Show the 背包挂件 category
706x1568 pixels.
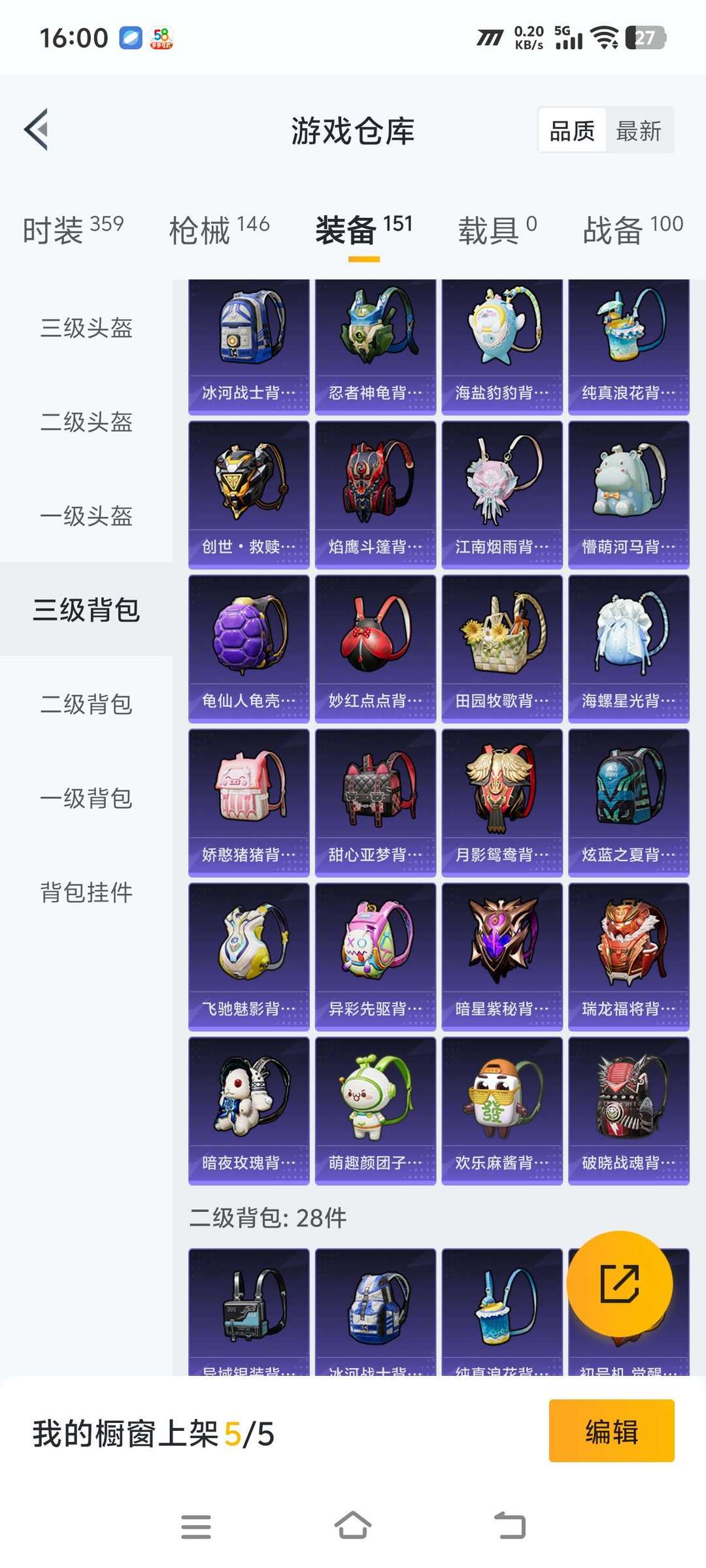86,892
